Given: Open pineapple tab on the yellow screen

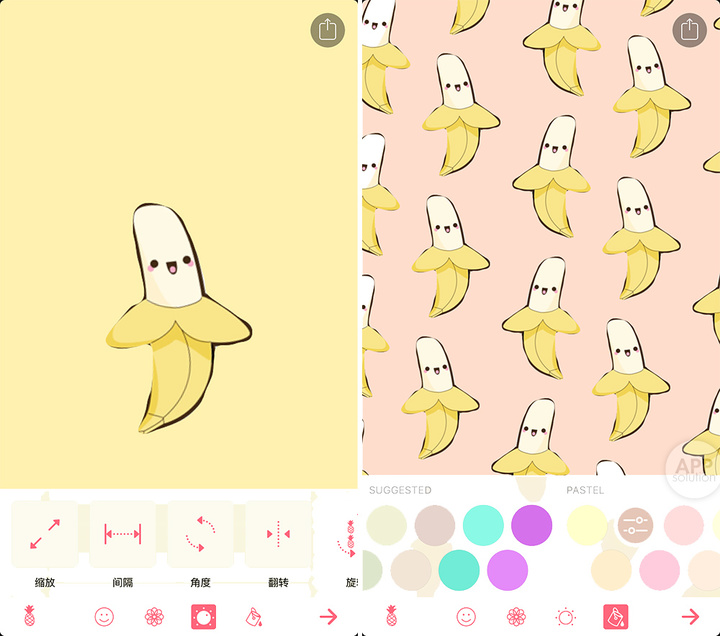Looking at the screenshot, I should (x=29, y=616).
